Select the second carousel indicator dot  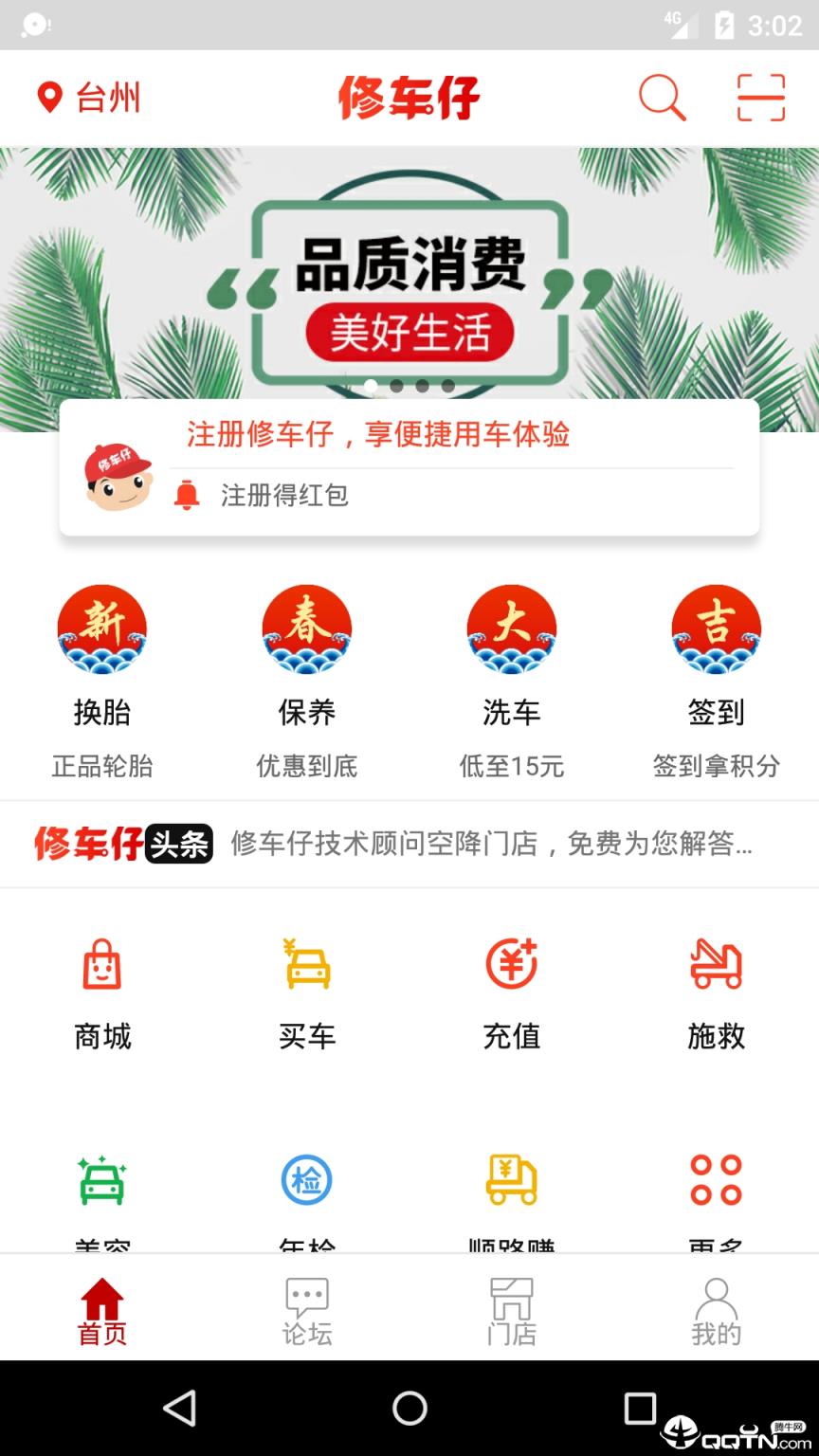[397, 386]
